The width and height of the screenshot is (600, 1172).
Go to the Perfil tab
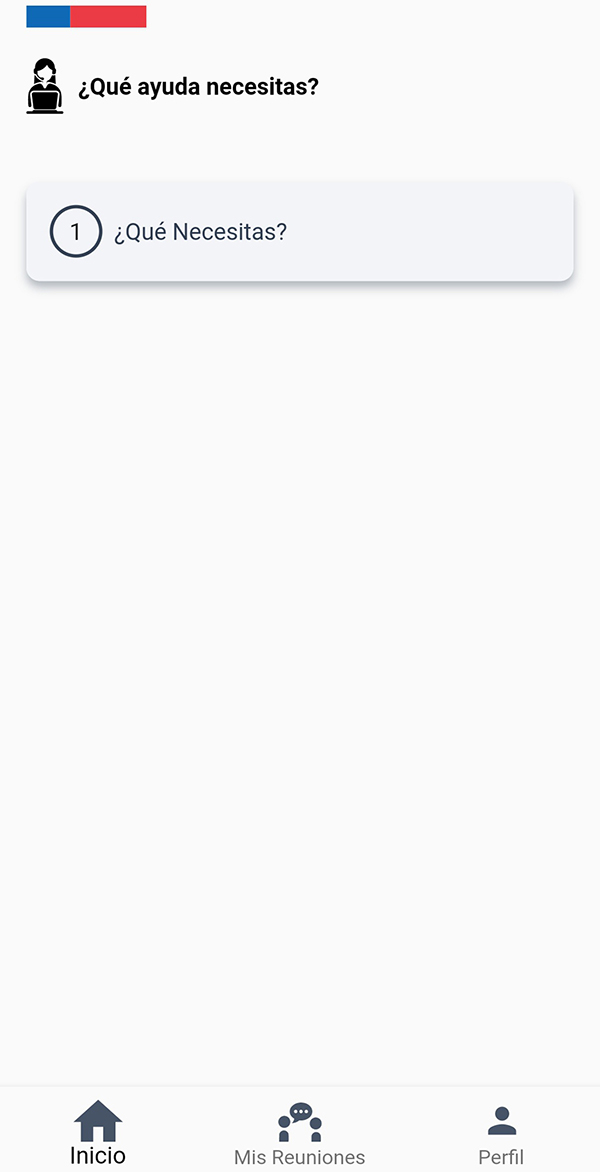click(x=501, y=1135)
